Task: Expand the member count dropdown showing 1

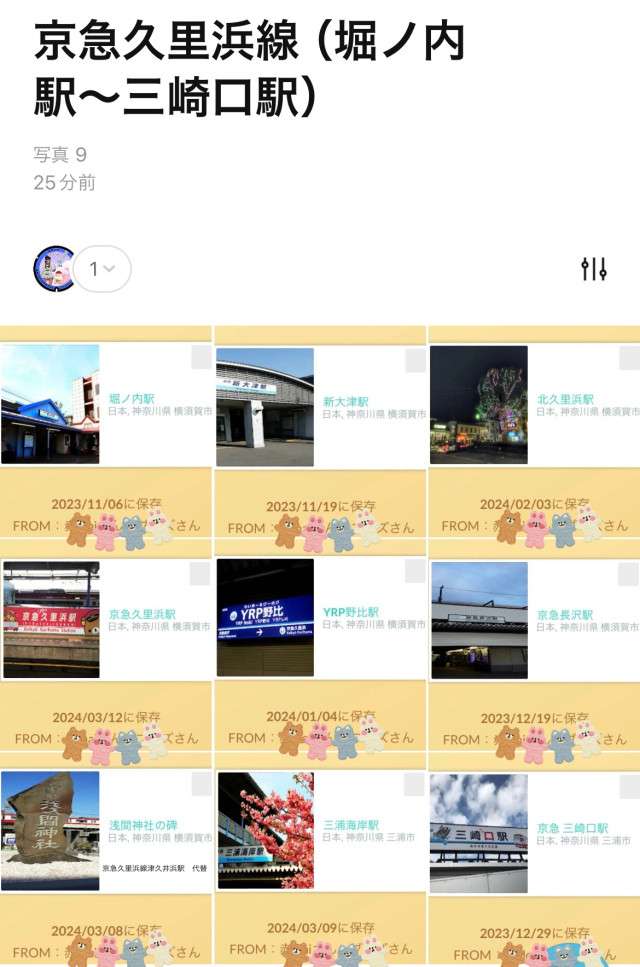Action: pyautogui.click(x=102, y=268)
